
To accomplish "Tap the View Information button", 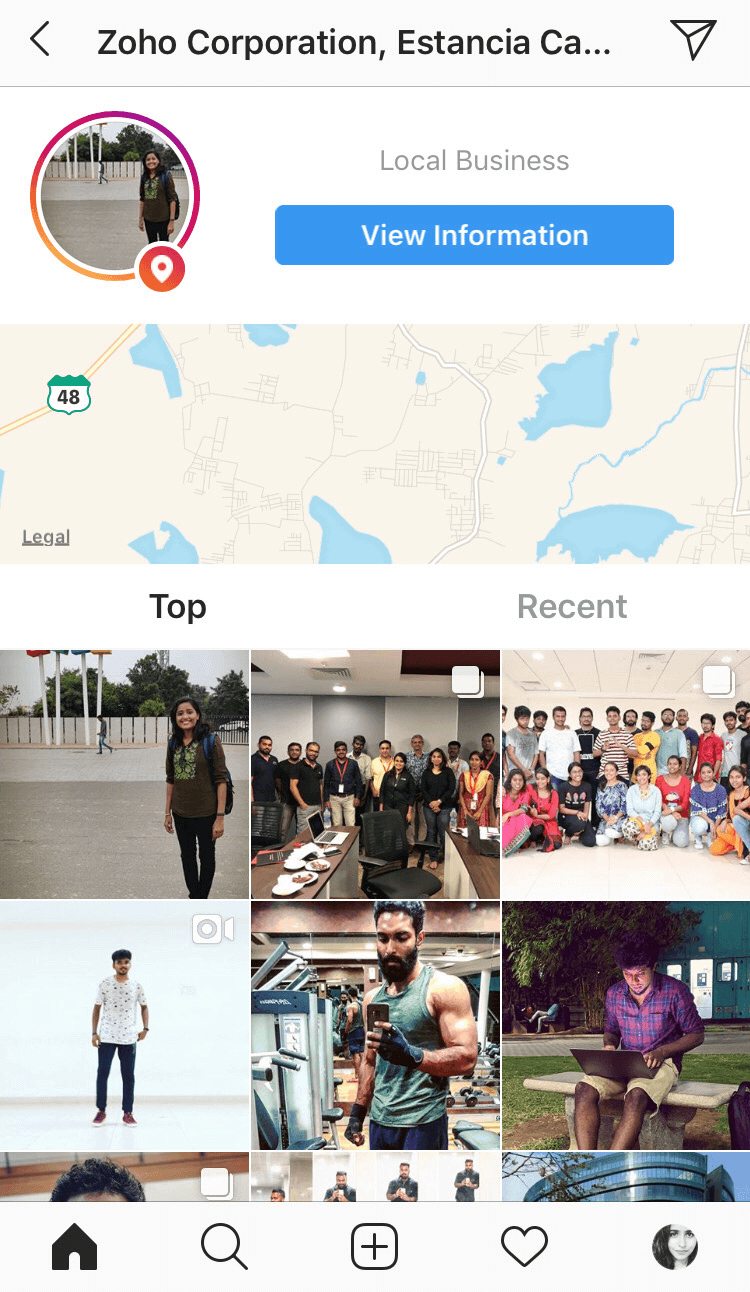I will 474,235.
